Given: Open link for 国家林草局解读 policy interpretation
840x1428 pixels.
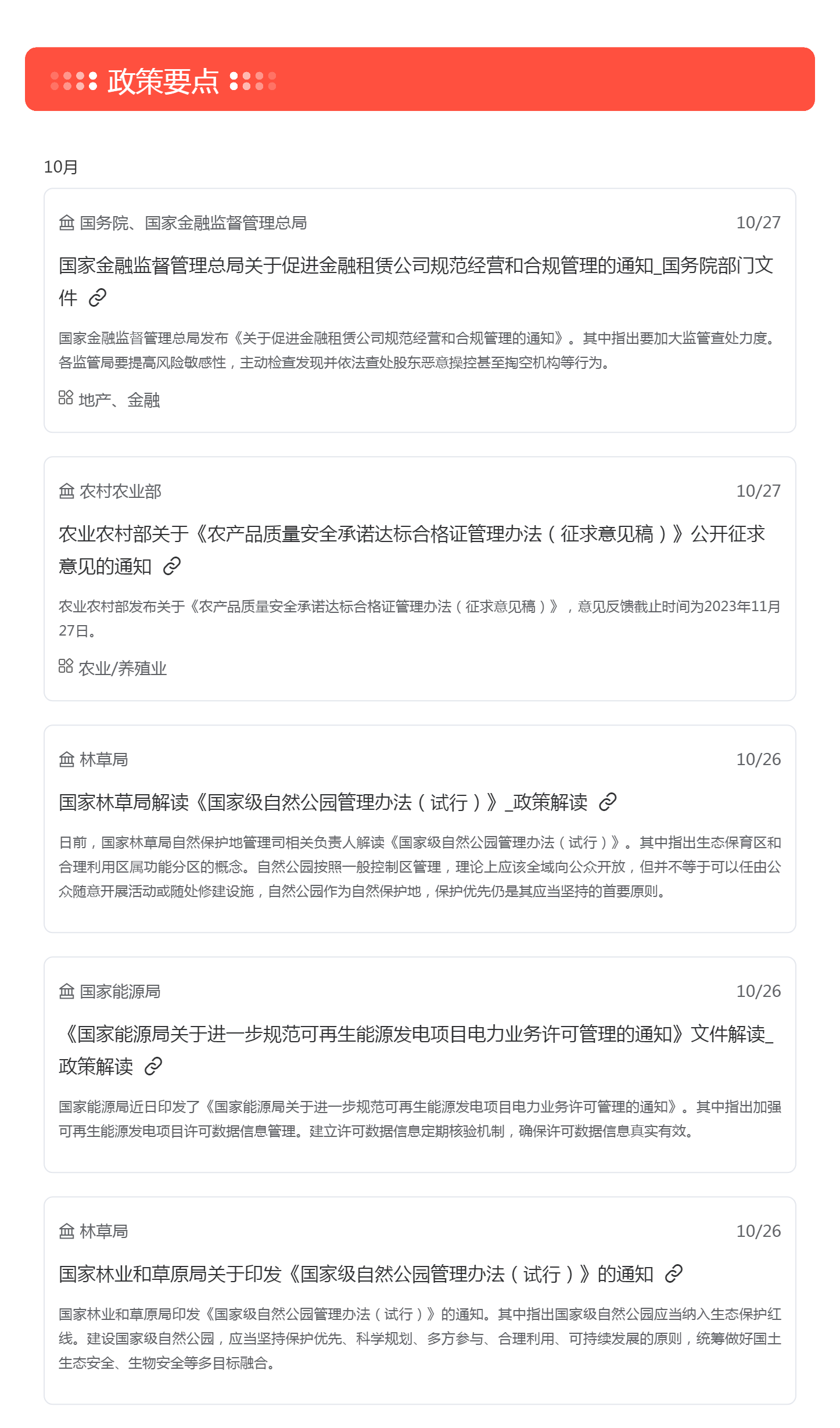Looking at the screenshot, I should coord(608,802).
